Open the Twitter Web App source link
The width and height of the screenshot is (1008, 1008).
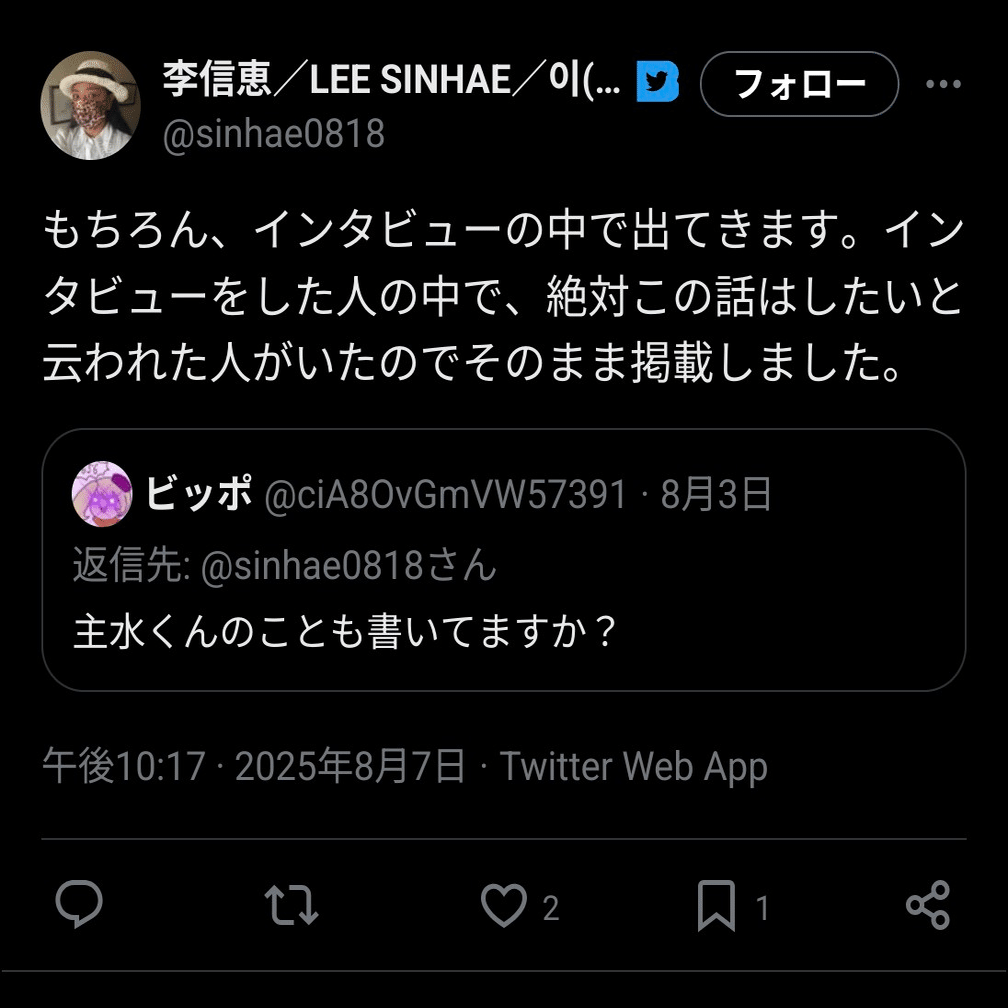pos(634,767)
